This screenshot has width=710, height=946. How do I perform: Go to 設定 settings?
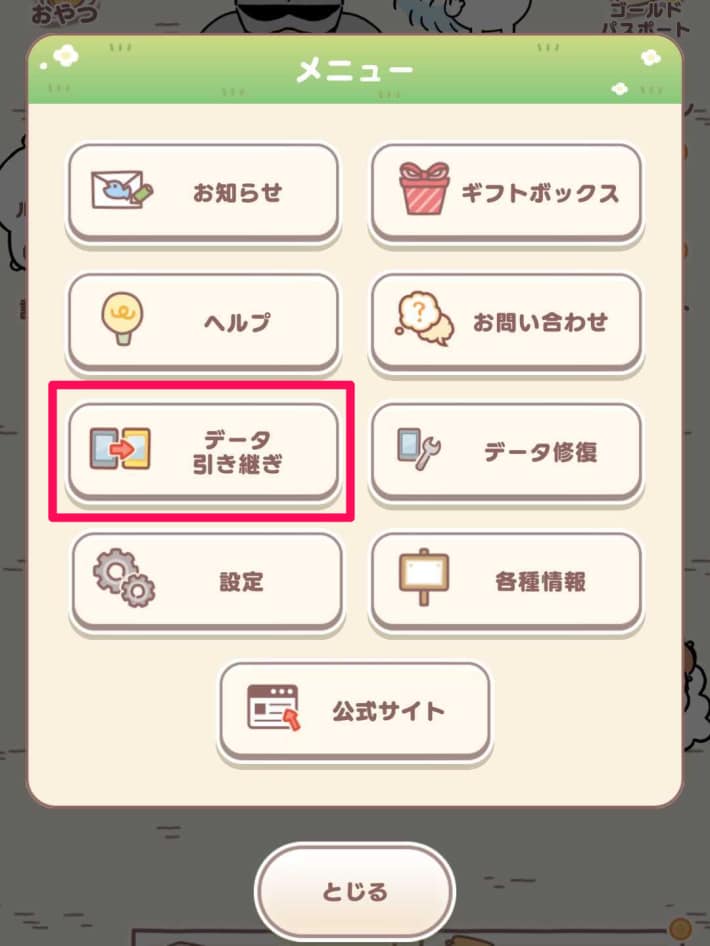(206, 581)
